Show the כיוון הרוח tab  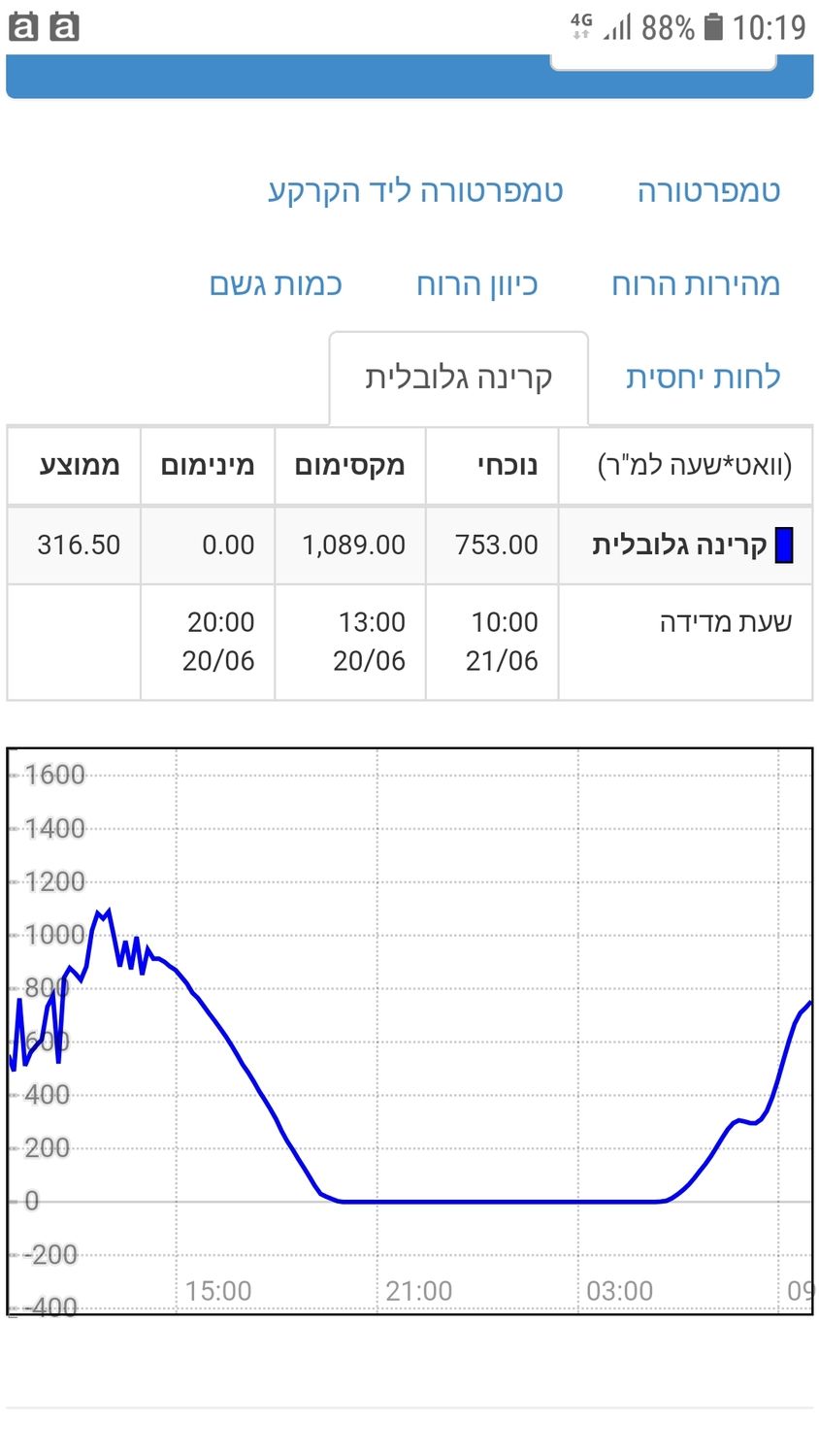(476, 284)
